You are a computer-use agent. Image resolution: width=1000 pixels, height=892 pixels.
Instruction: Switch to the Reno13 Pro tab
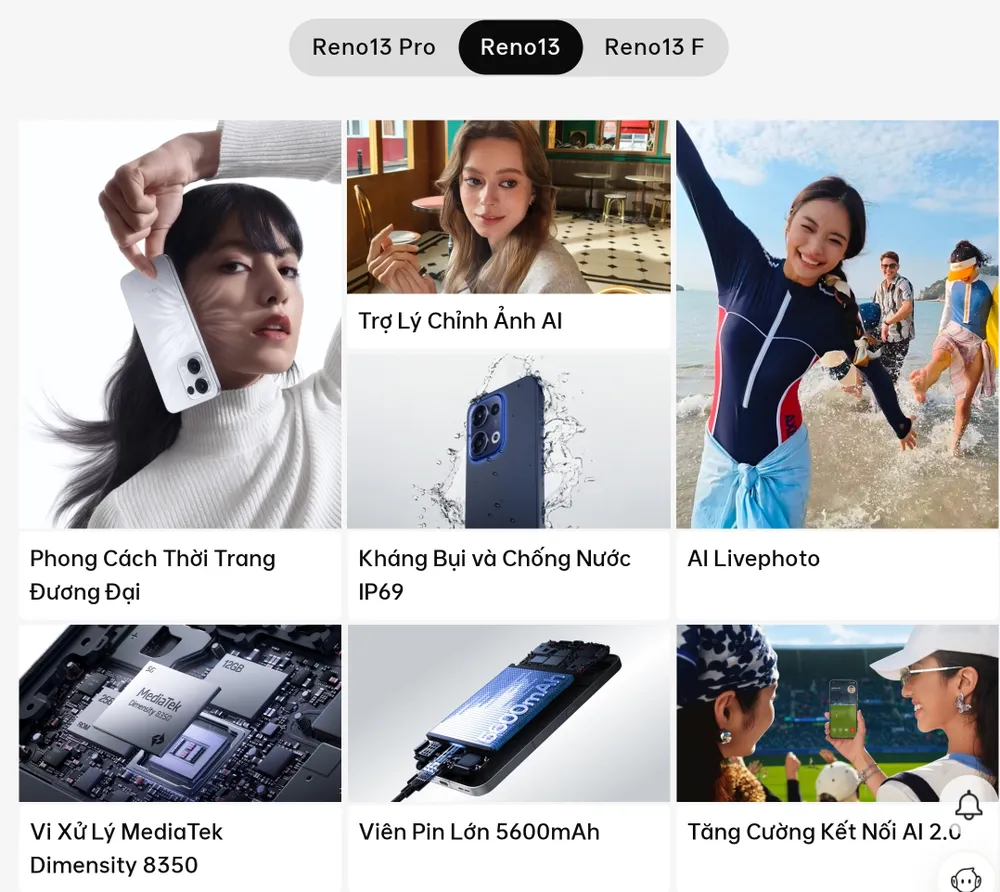[x=374, y=47]
